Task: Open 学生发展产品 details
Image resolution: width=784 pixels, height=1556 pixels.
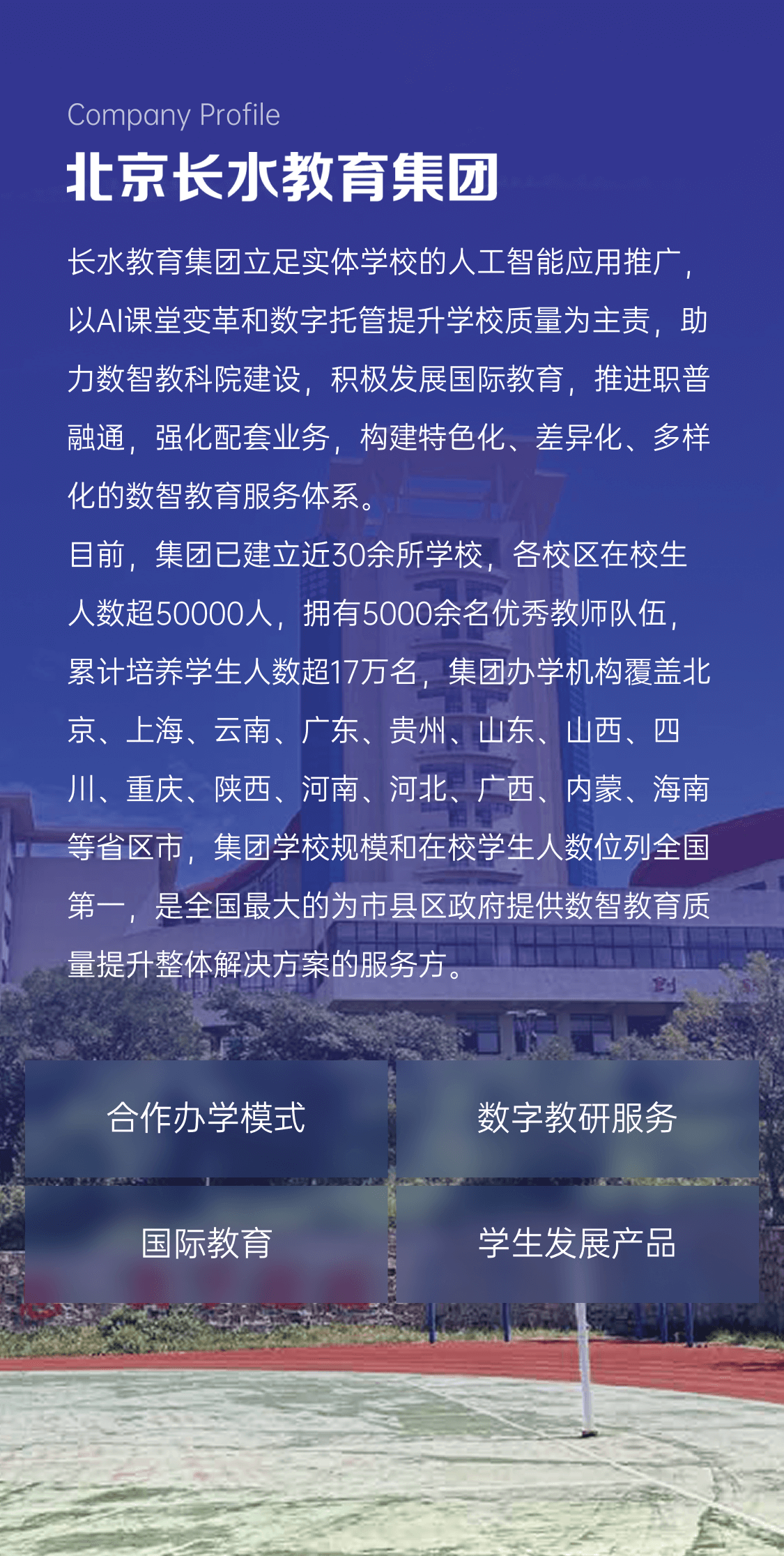Action: 577,1244
